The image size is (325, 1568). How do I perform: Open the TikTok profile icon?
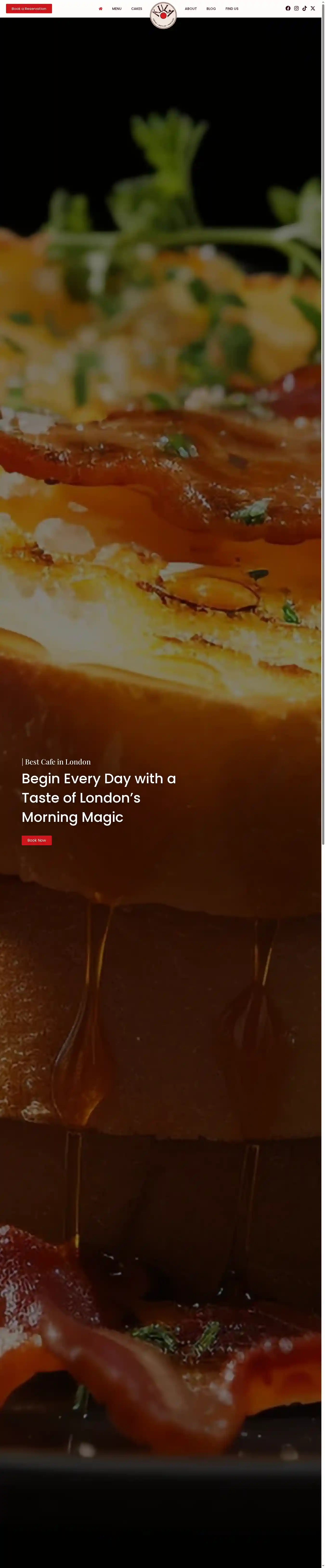click(304, 8)
